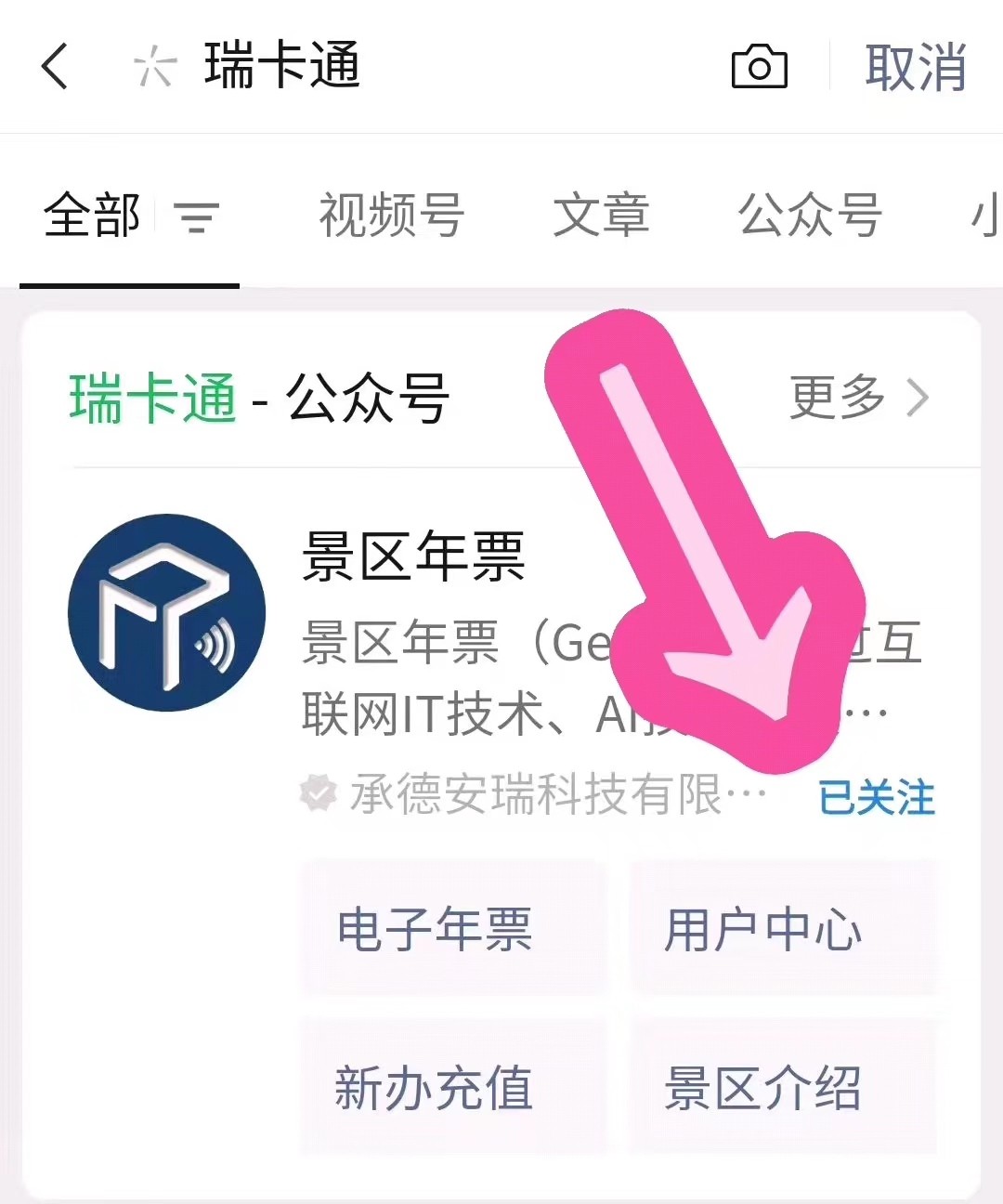
Task: Select the 全部 tab
Action: pyautogui.click(x=92, y=216)
